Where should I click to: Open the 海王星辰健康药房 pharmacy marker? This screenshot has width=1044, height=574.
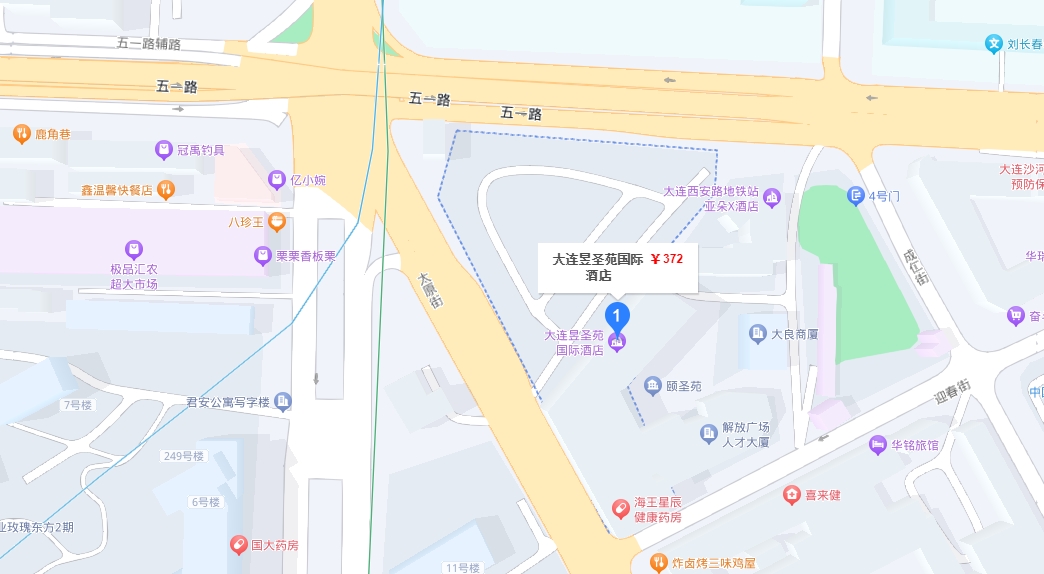pyautogui.click(x=621, y=509)
